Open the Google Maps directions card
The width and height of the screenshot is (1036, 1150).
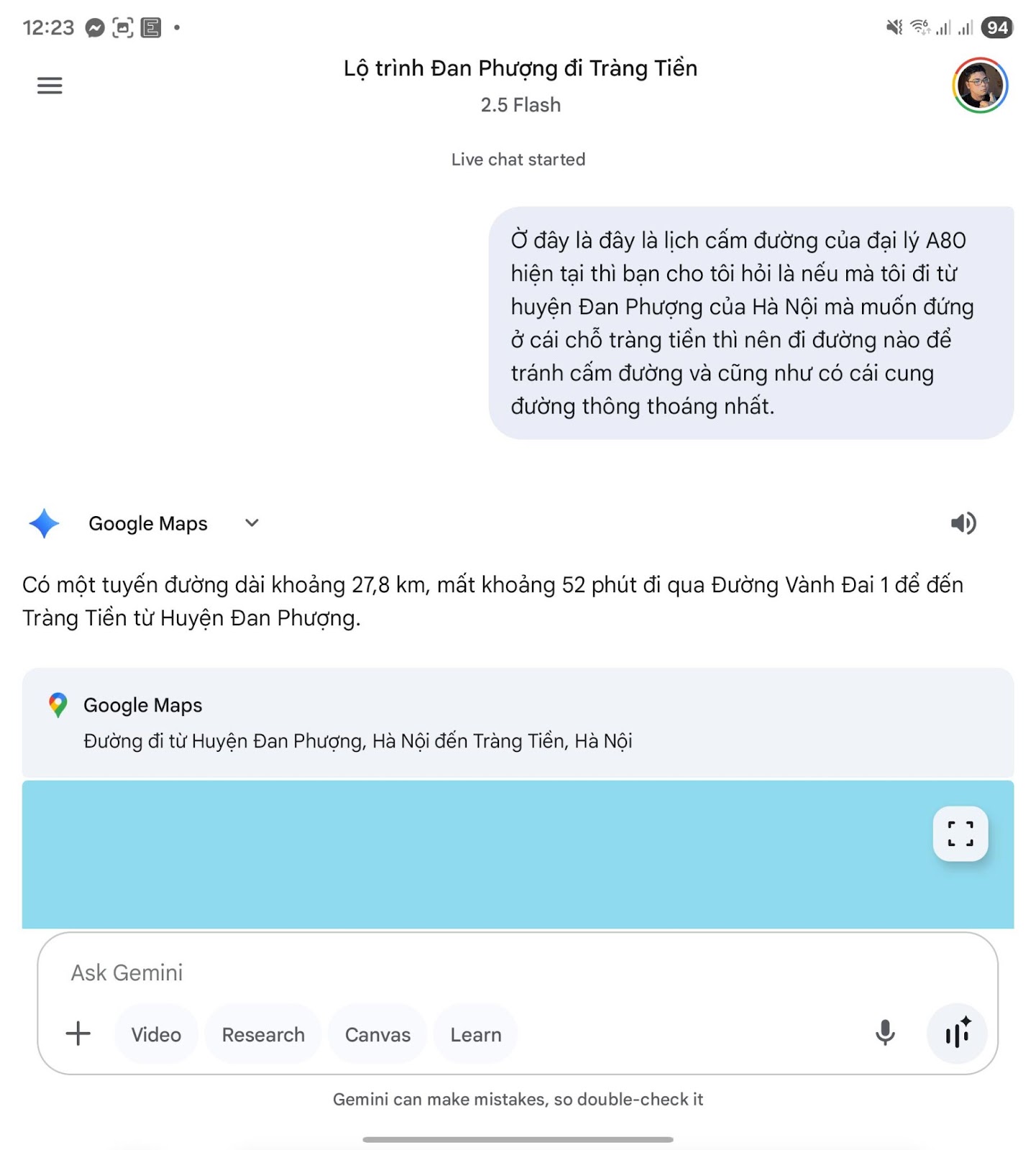(518, 722)
